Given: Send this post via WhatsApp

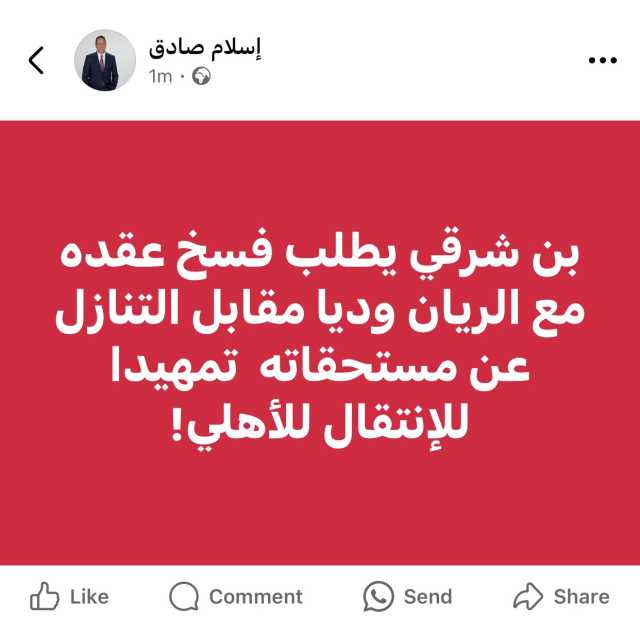Looking at the screenshot, I should (407, 597).
